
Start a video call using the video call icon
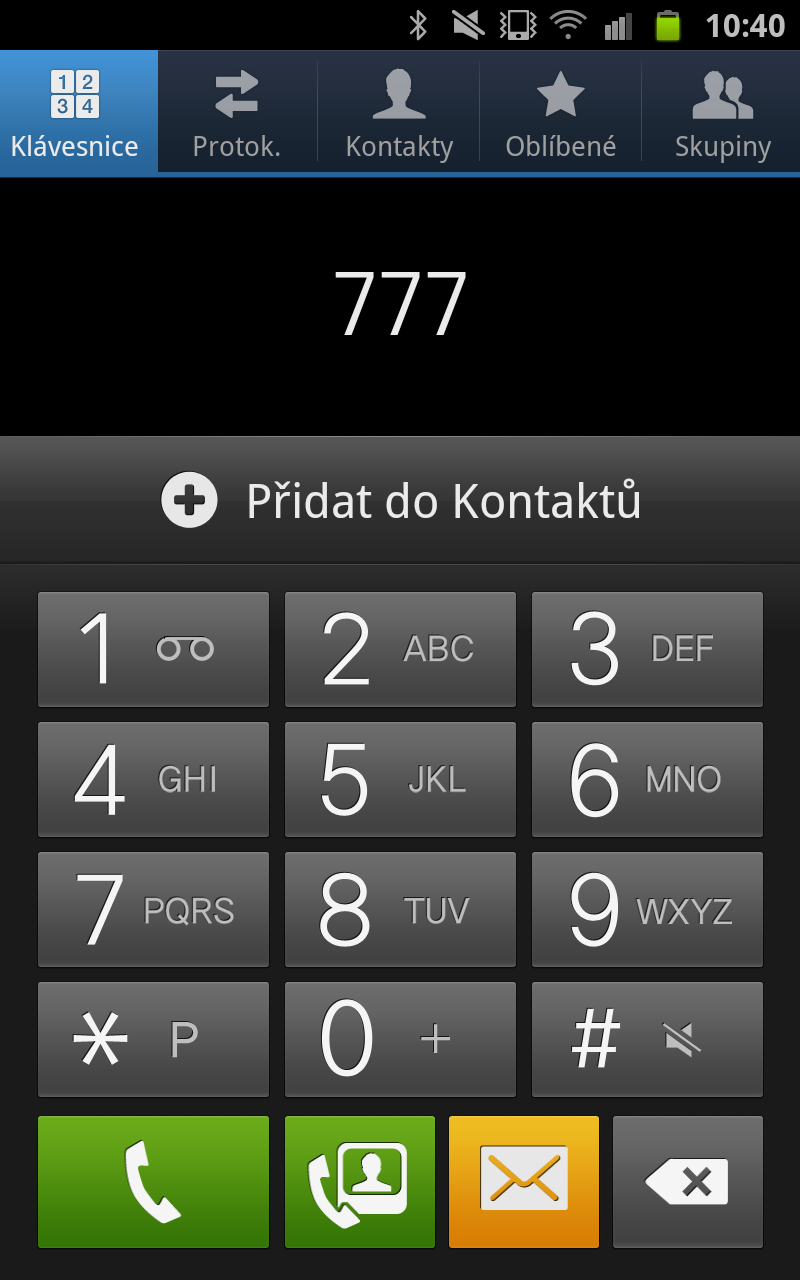(x=360, y=1182)
